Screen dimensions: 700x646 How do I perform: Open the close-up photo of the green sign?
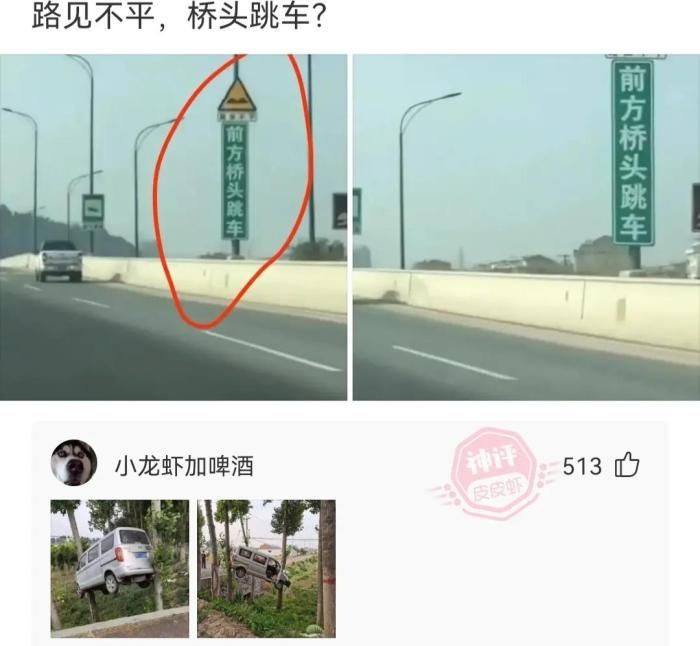(526, 227)
